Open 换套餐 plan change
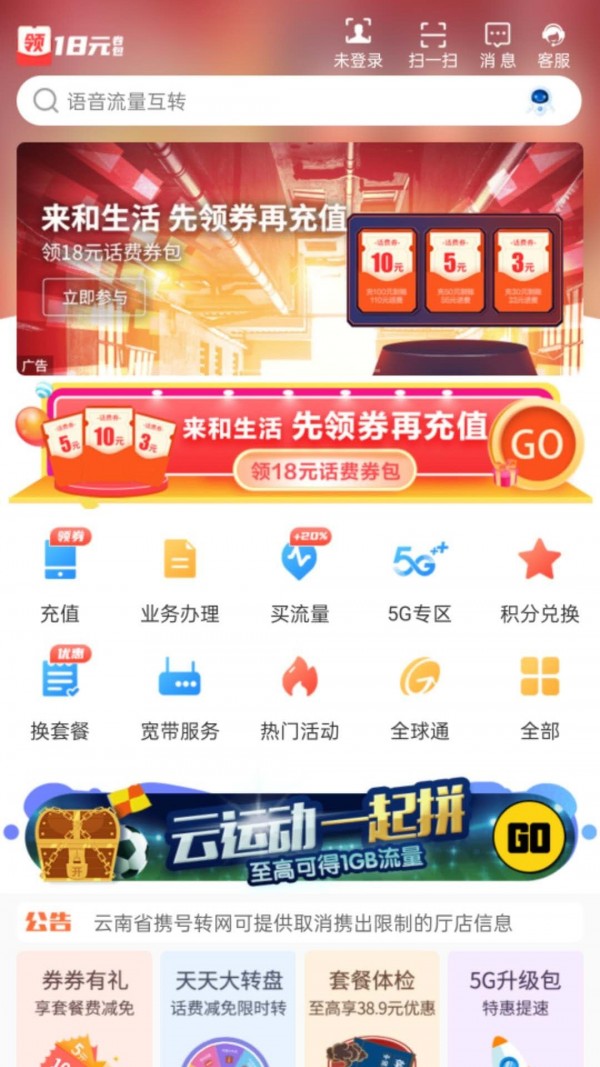This screenshot has height=1067, width=600. click(60, 695)
